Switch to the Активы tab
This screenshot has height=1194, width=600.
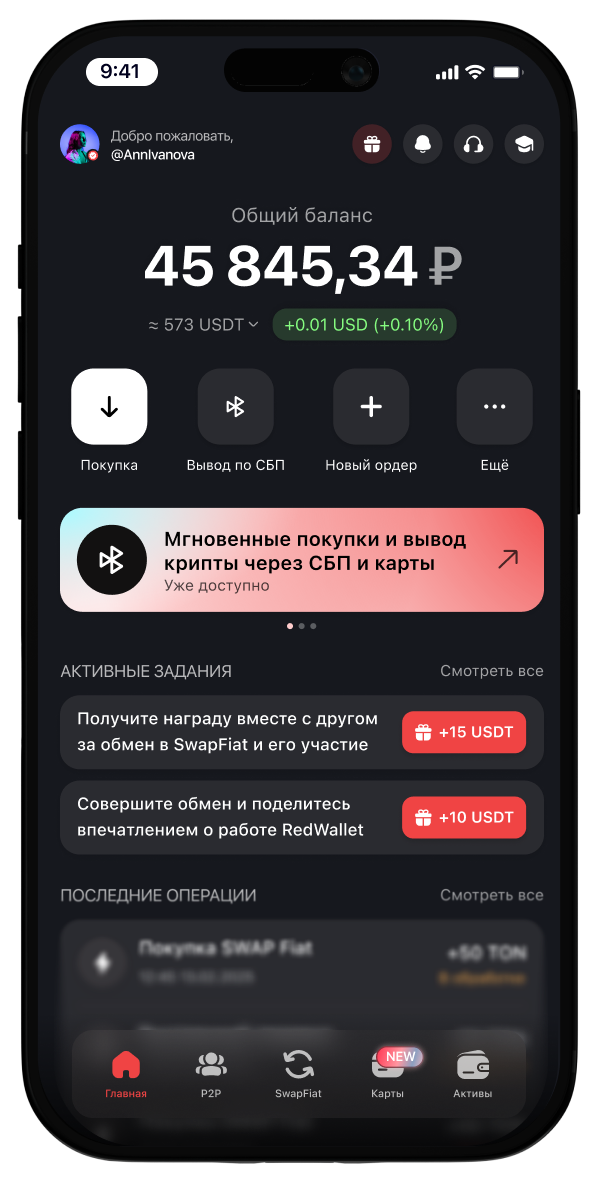point(472,1073)
